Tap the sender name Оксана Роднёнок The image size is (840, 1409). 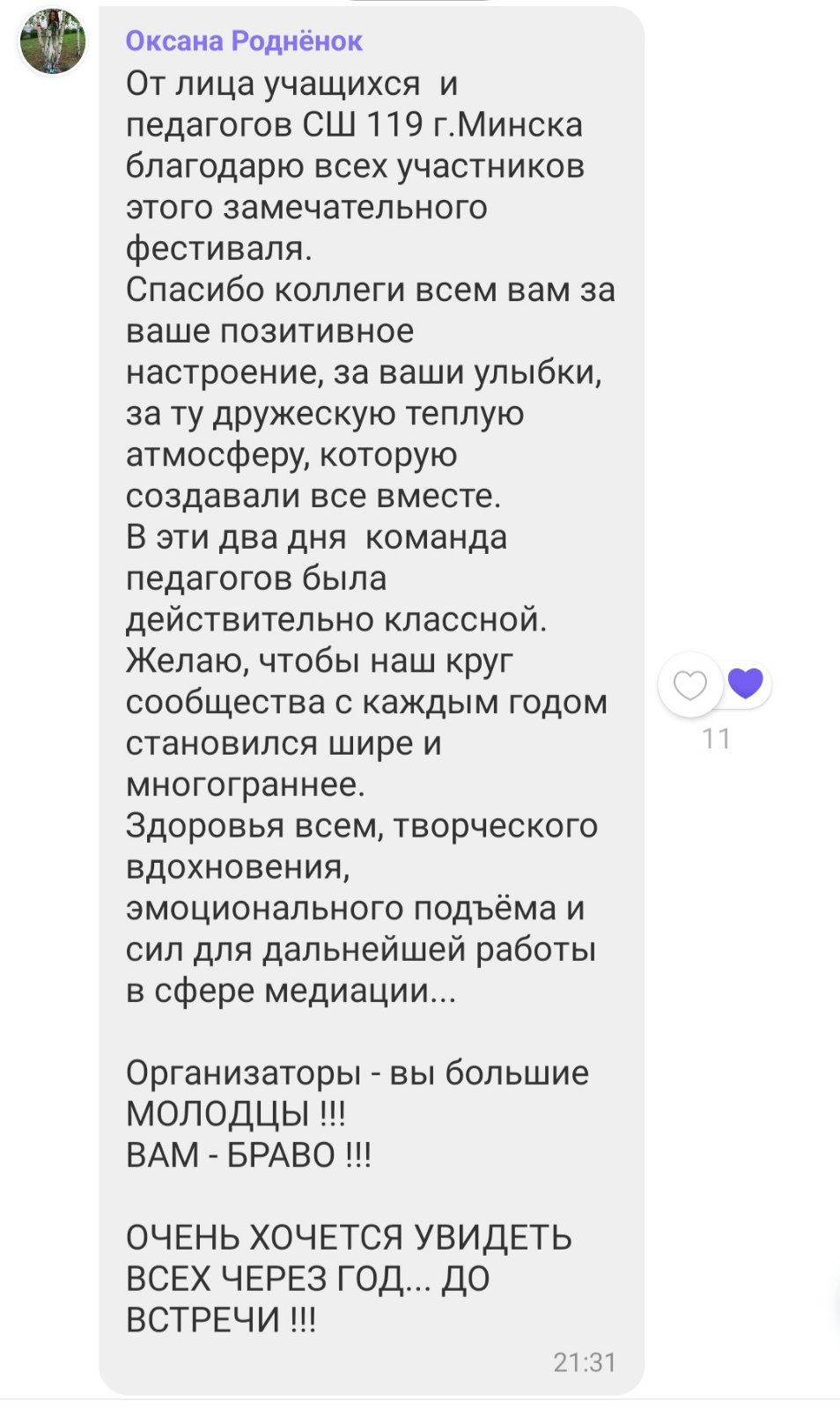click(x=244, y=41)
